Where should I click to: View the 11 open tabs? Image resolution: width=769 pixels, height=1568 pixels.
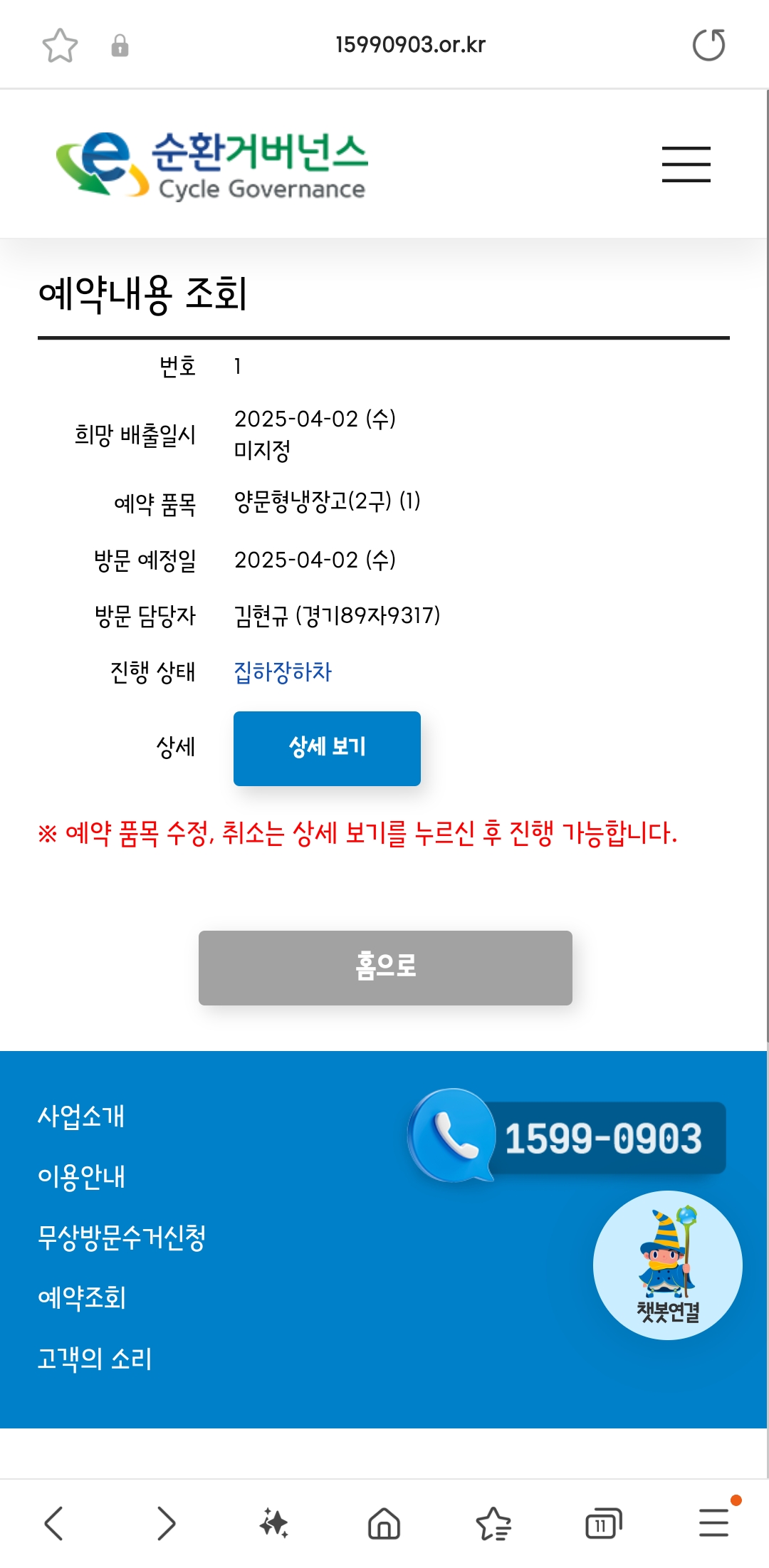pos(602,1523)
